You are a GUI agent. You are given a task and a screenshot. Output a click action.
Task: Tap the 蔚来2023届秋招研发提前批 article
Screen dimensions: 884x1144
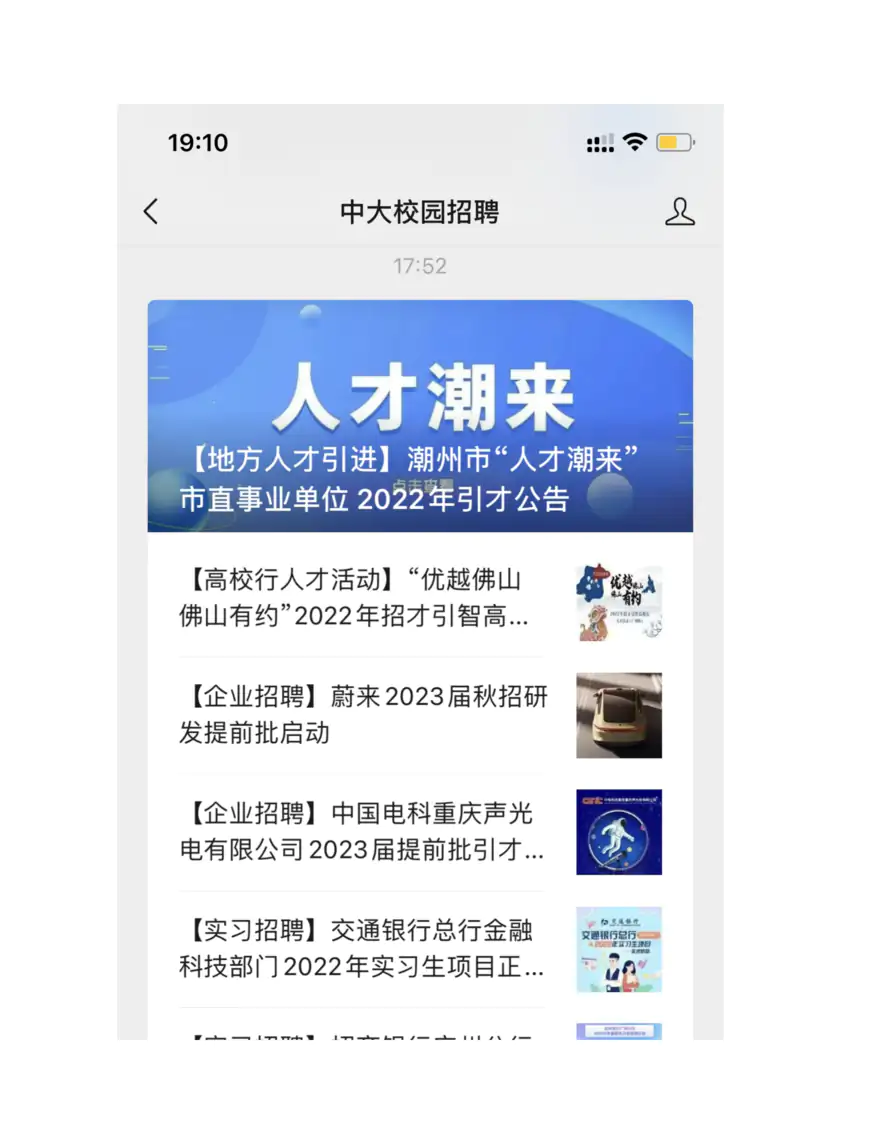pyautogui.click(x=362, y=714)
